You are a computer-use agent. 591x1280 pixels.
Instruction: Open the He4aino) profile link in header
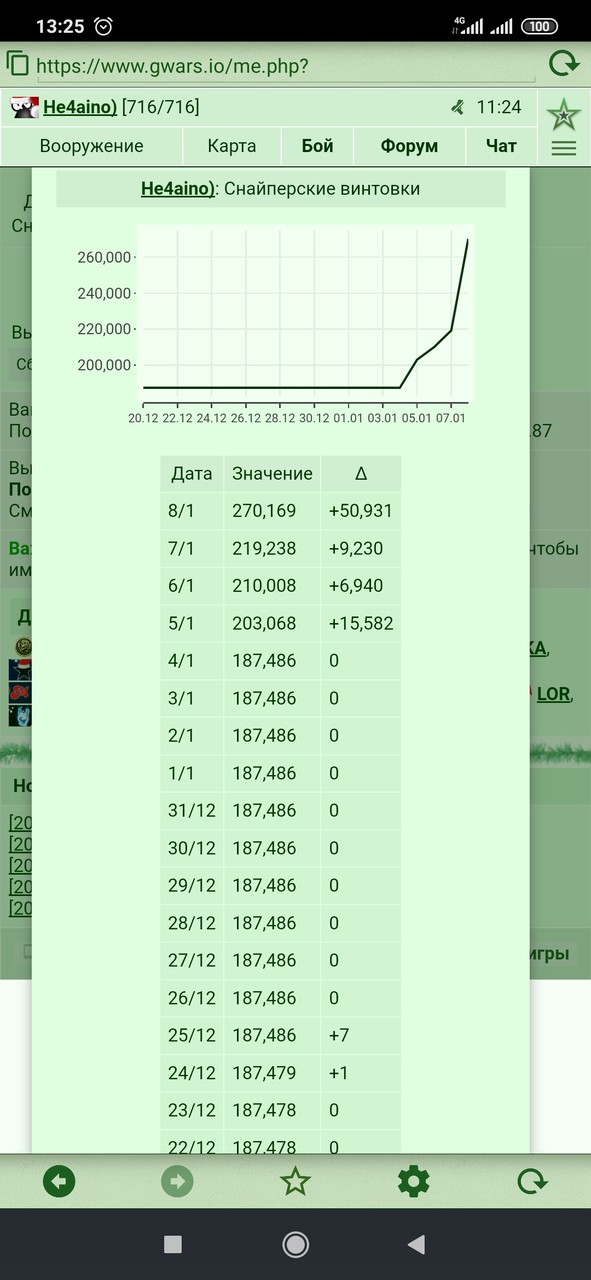[80, 107]
